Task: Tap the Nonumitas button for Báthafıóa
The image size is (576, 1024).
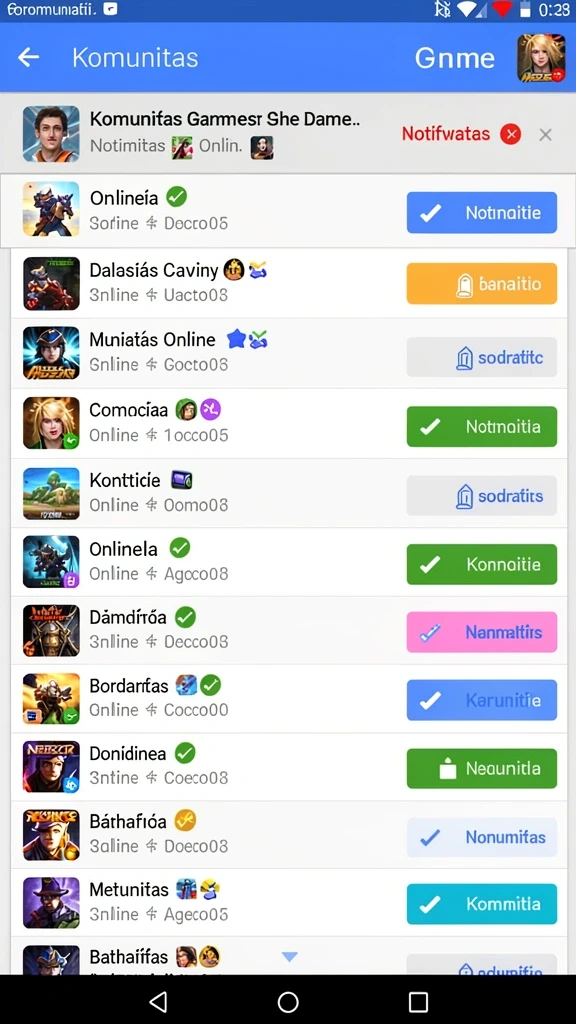Action: [481, 837]
